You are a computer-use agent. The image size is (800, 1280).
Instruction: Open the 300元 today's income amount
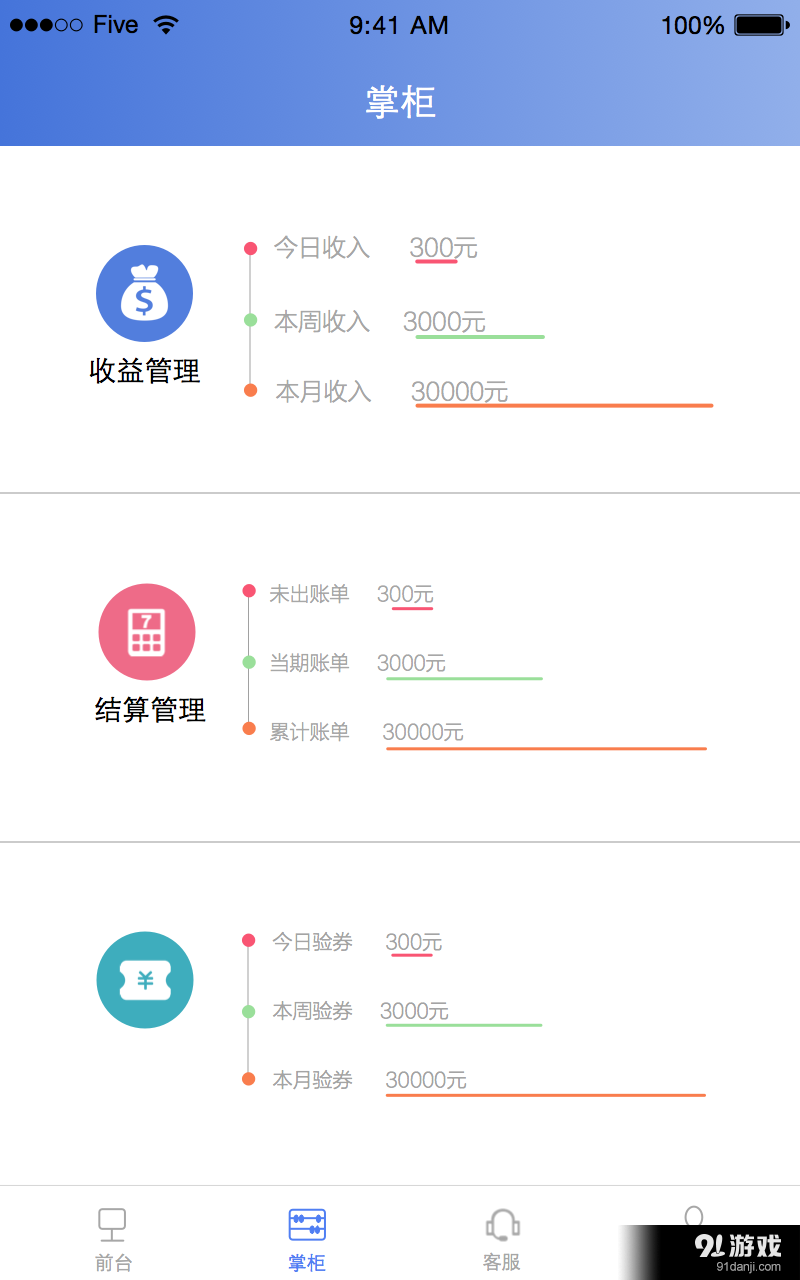coord(444,248)
